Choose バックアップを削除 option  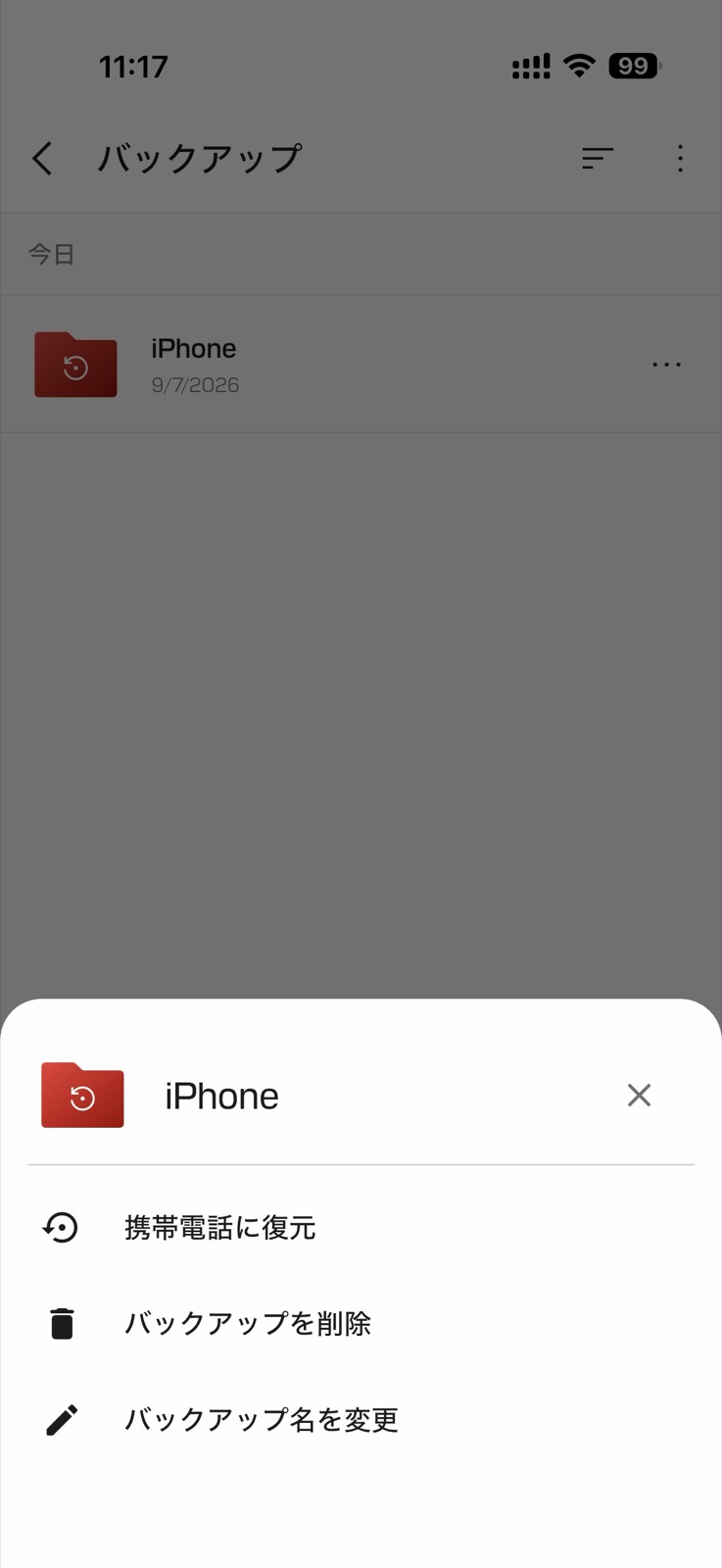click(361, 1323)
